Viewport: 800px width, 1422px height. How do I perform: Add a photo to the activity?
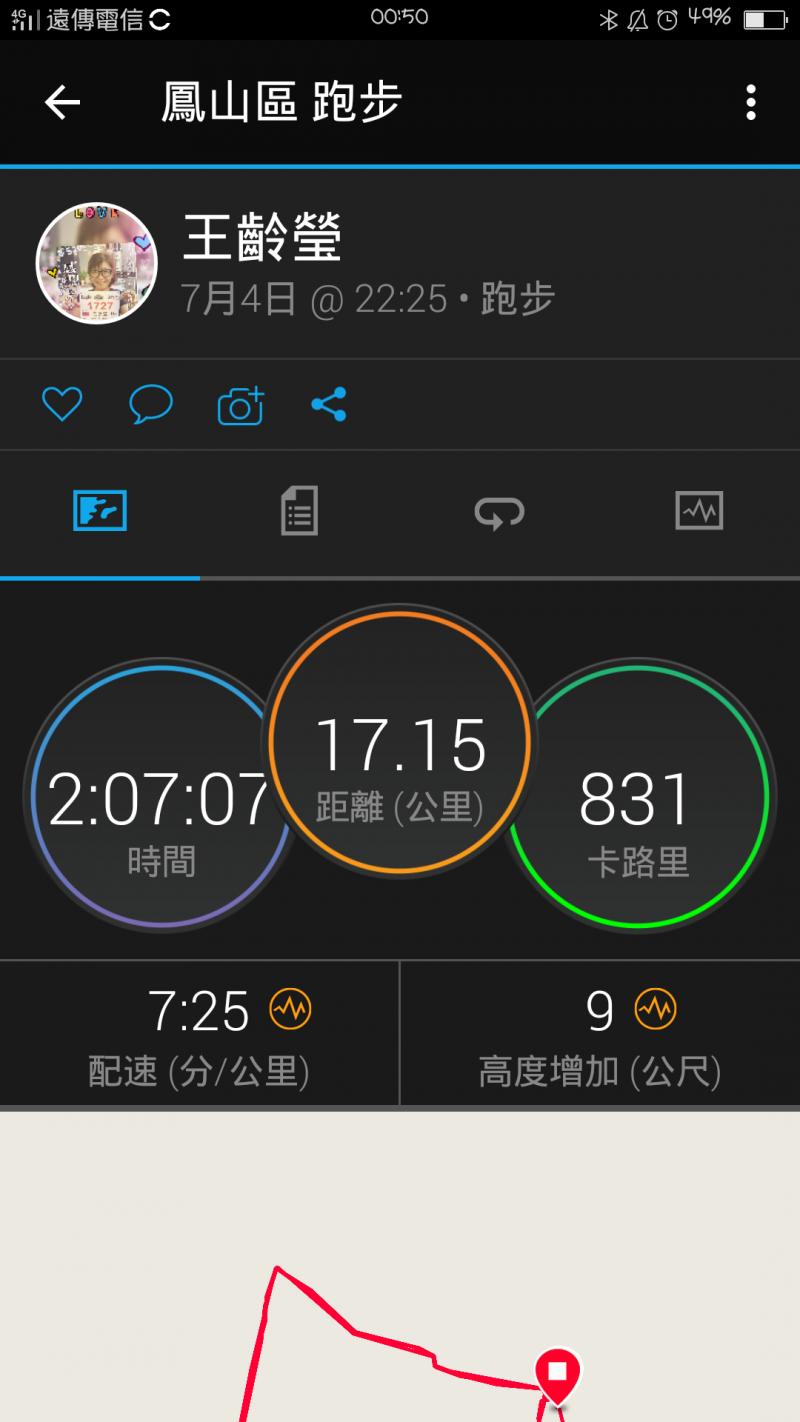tap(240, 405)
